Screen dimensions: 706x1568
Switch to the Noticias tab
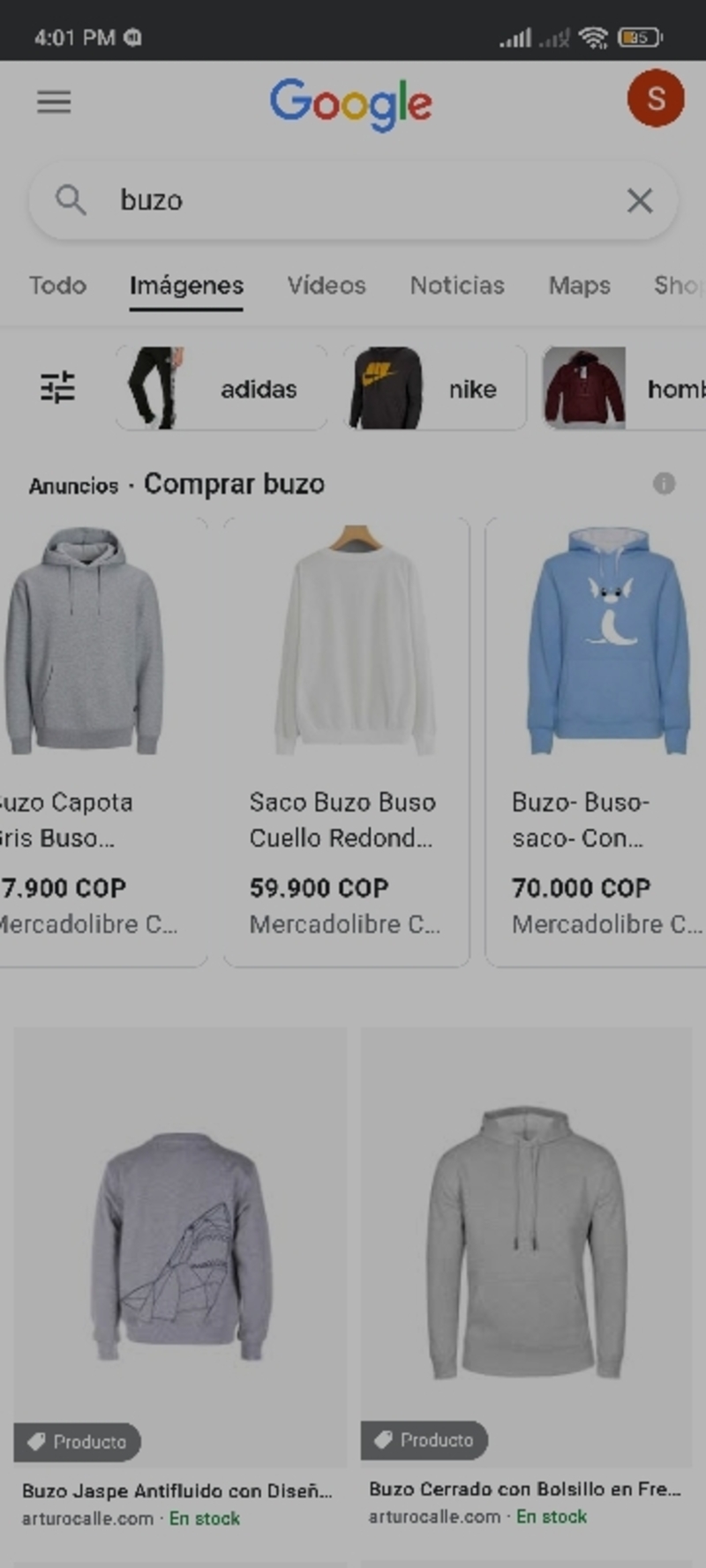457,285
